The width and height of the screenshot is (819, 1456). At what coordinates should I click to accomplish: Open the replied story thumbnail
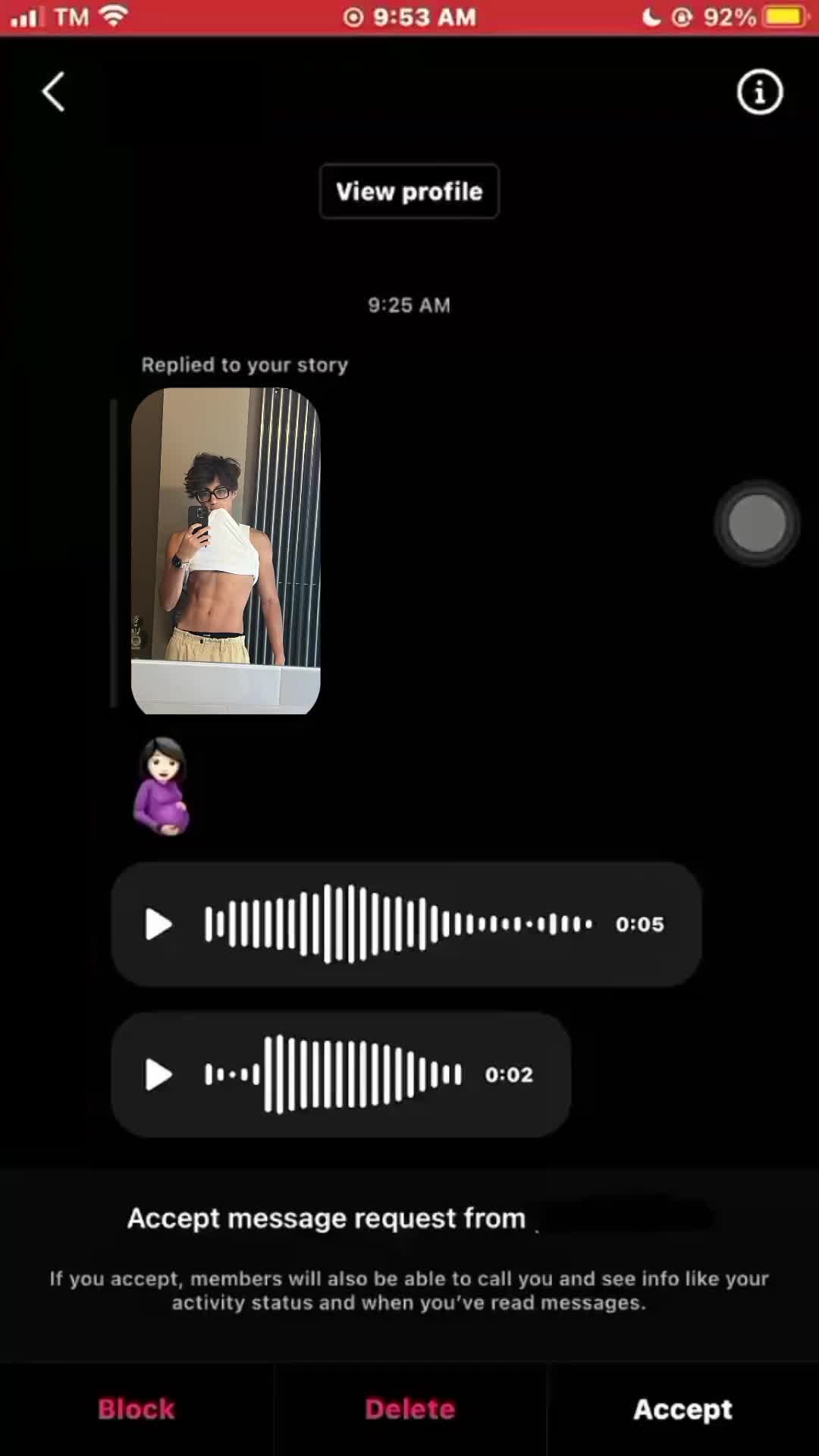(x=225, y=551)
